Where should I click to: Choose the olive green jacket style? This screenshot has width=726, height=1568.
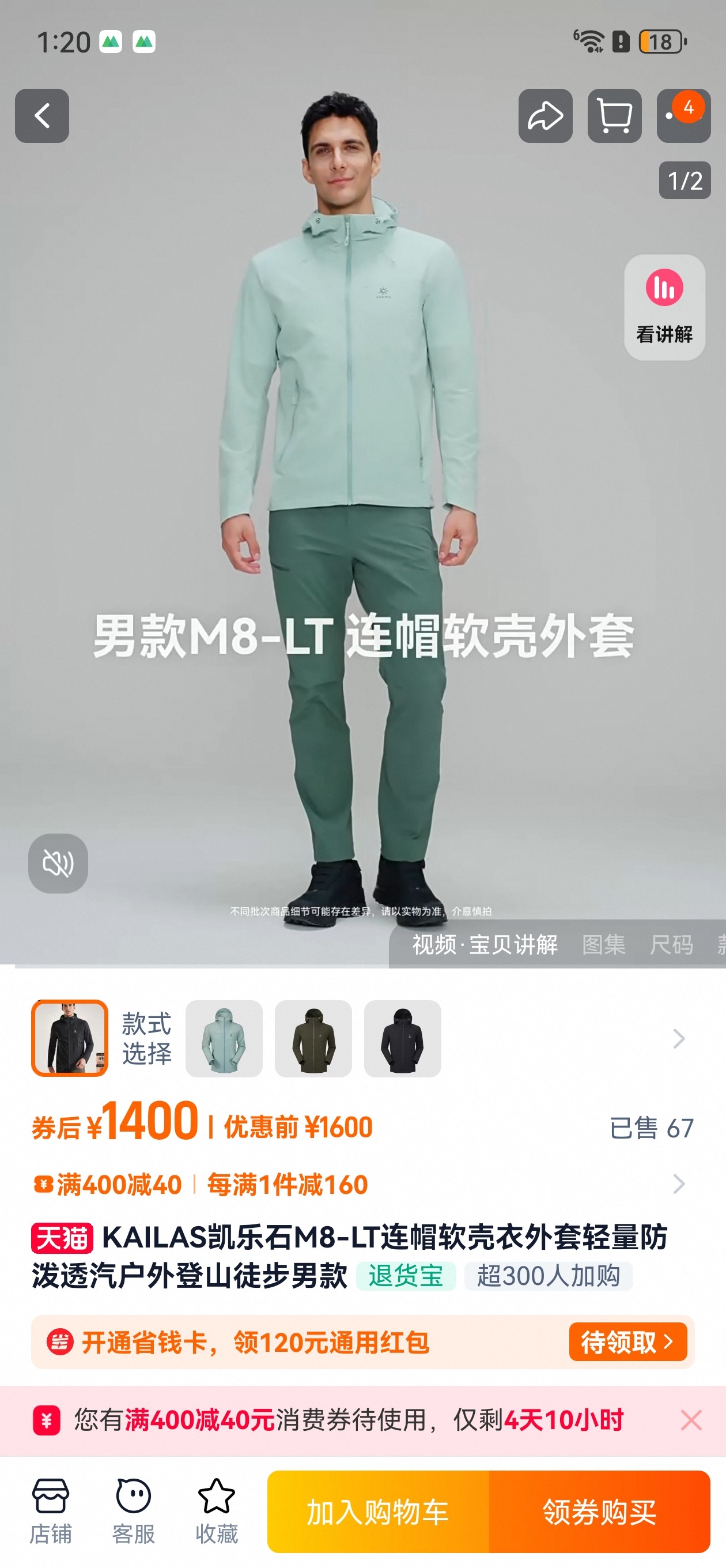click(x=313, y=1038)
